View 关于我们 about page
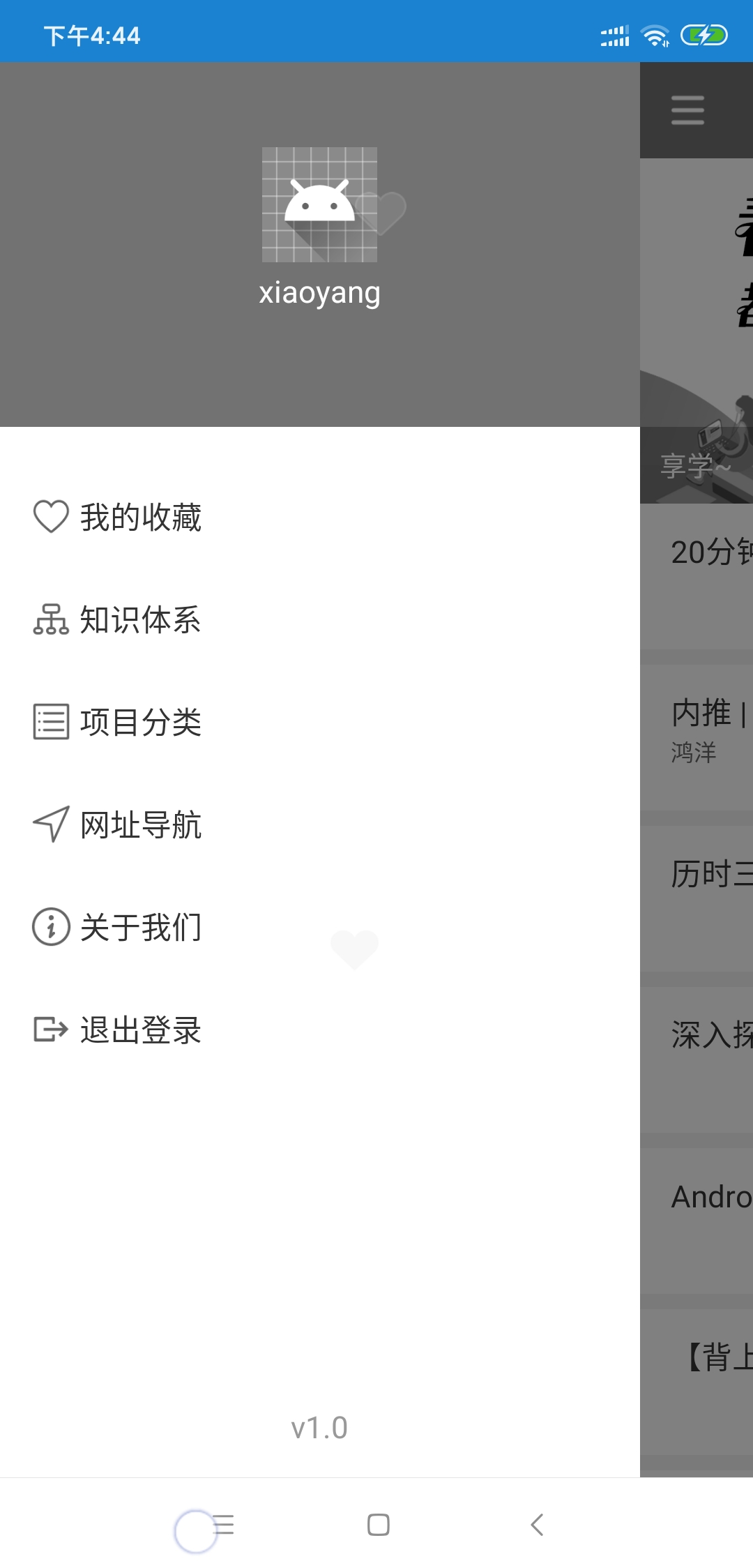 click(320, 927)
